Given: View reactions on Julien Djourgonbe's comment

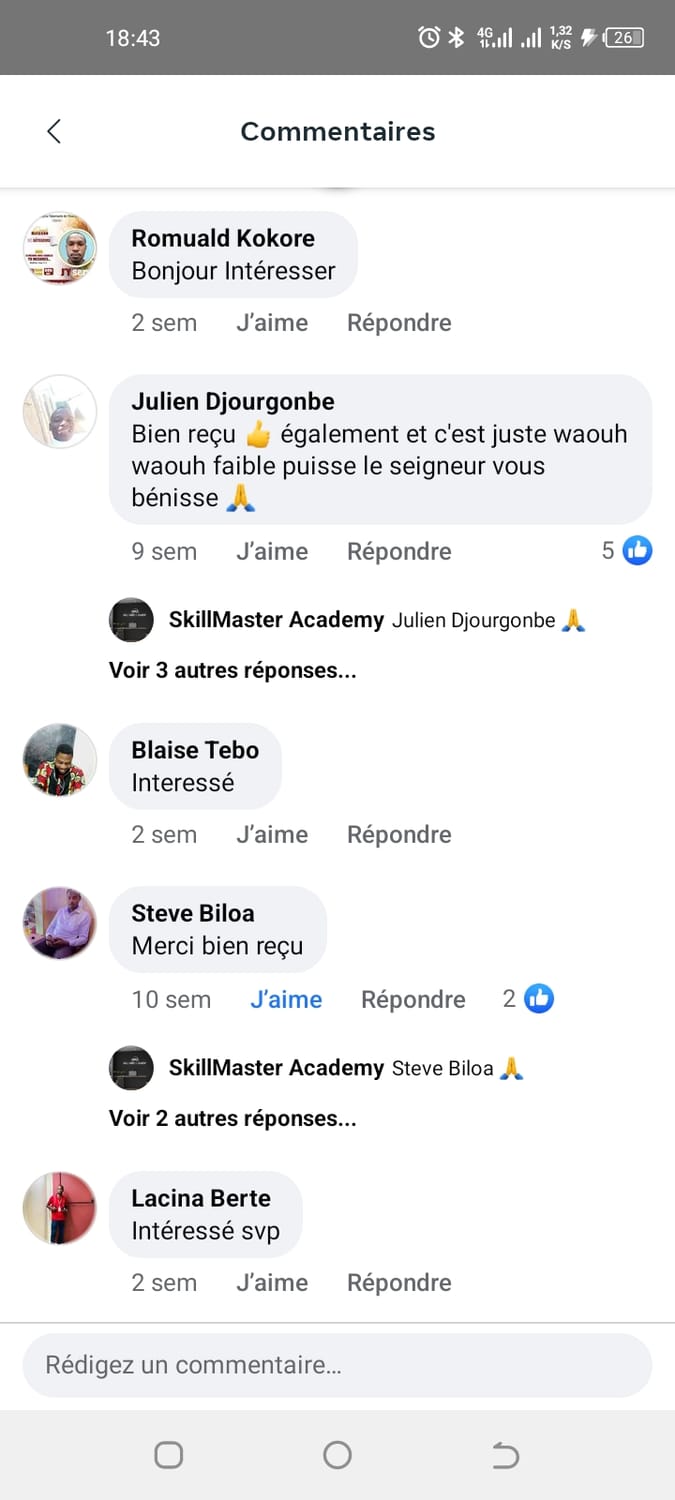Looking at the screenshot, I should pyautogui.click(x=627, y=550).
